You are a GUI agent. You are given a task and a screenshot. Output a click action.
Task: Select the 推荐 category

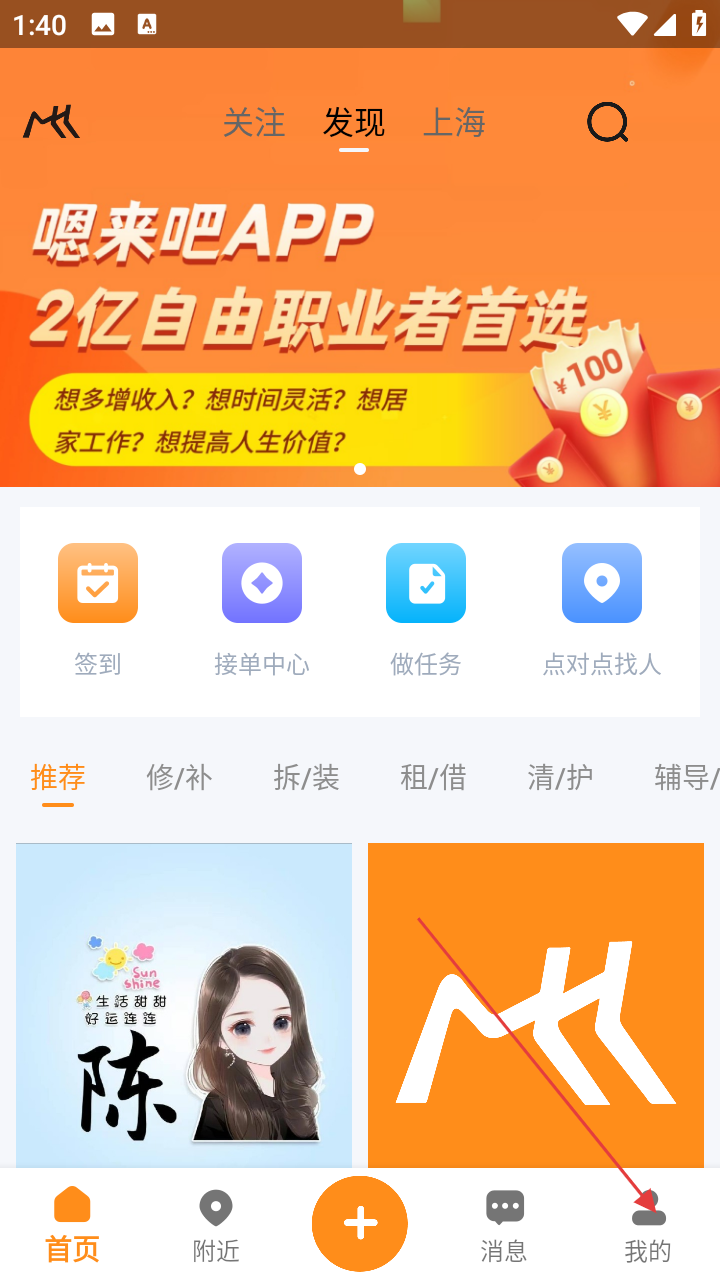(58, 777)
